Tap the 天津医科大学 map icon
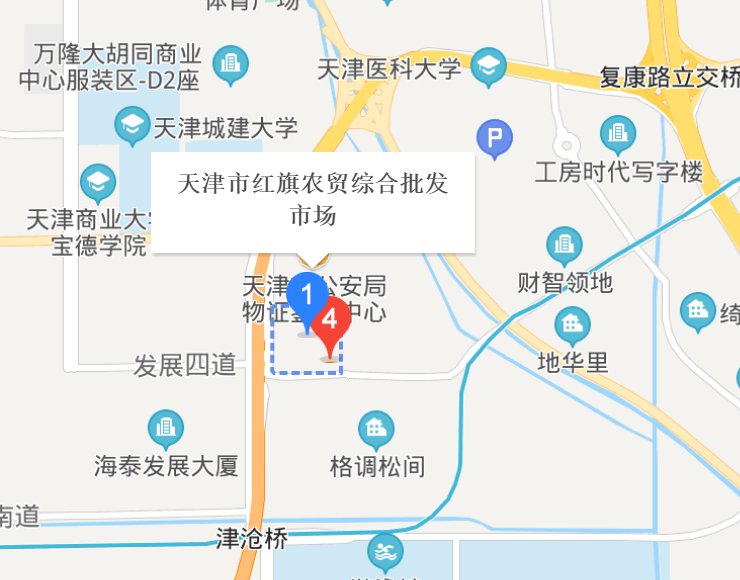Viewport: 740px width, 580px height. click(488, 66)
